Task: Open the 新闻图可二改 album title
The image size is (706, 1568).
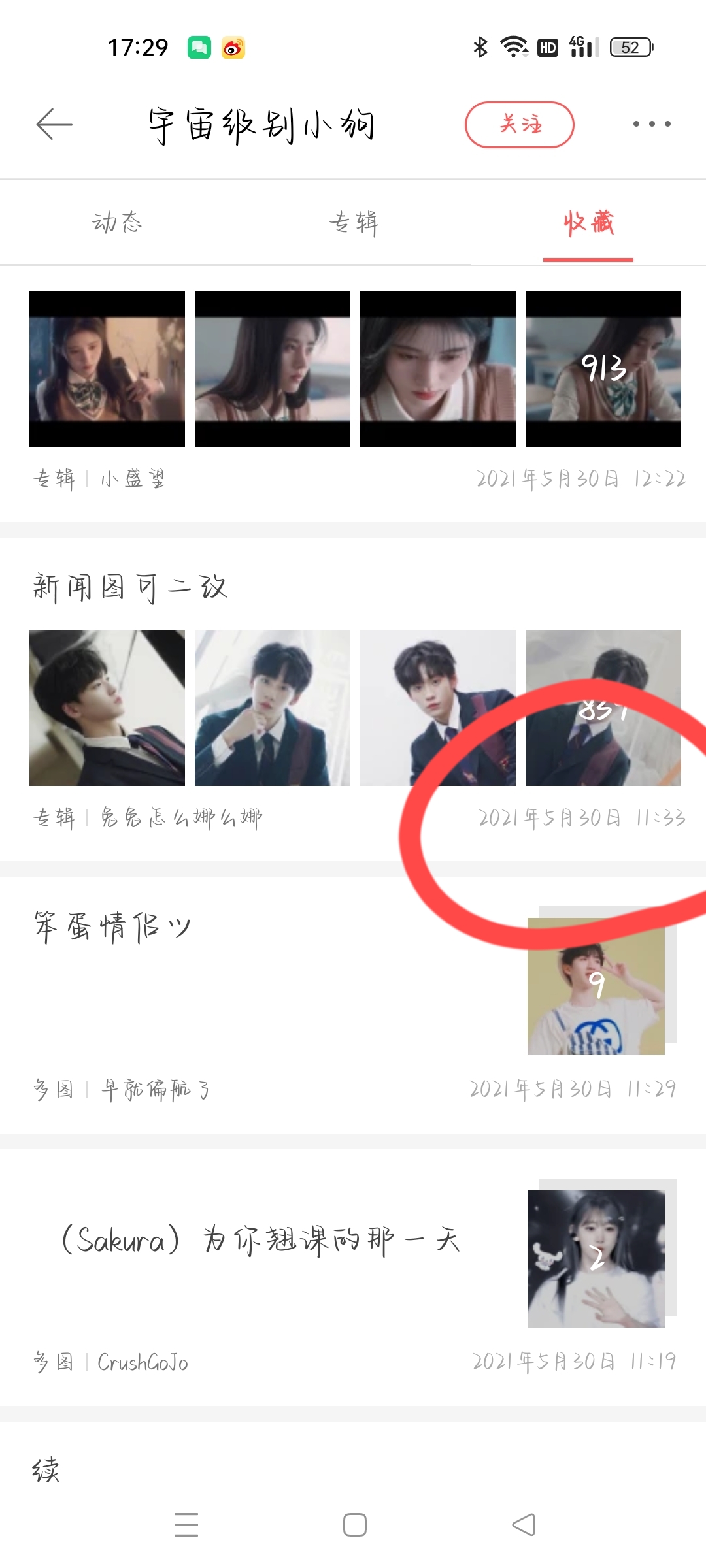Action: [x=131, y=587]
